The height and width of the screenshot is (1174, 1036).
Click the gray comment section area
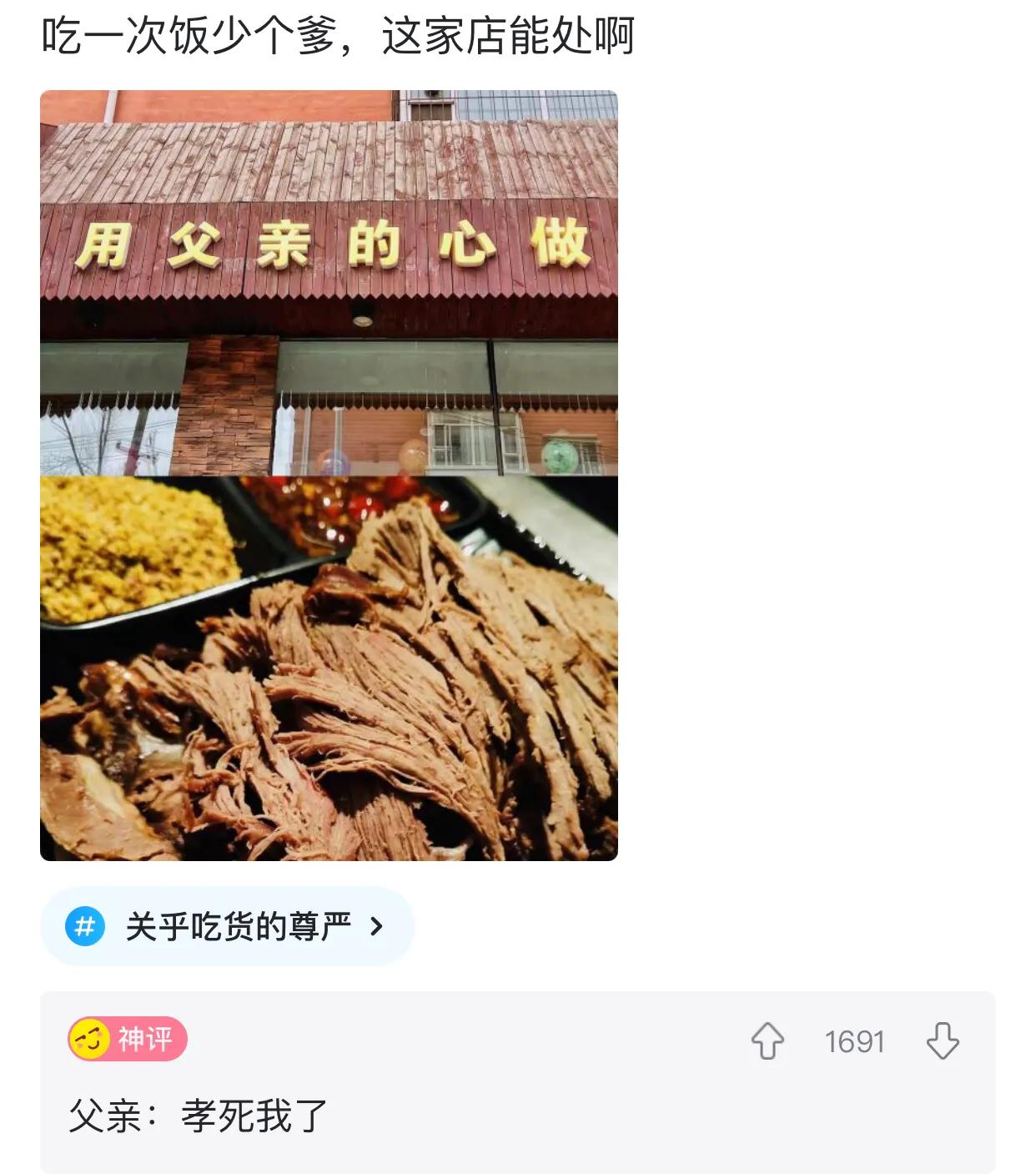coord(517,1085)
